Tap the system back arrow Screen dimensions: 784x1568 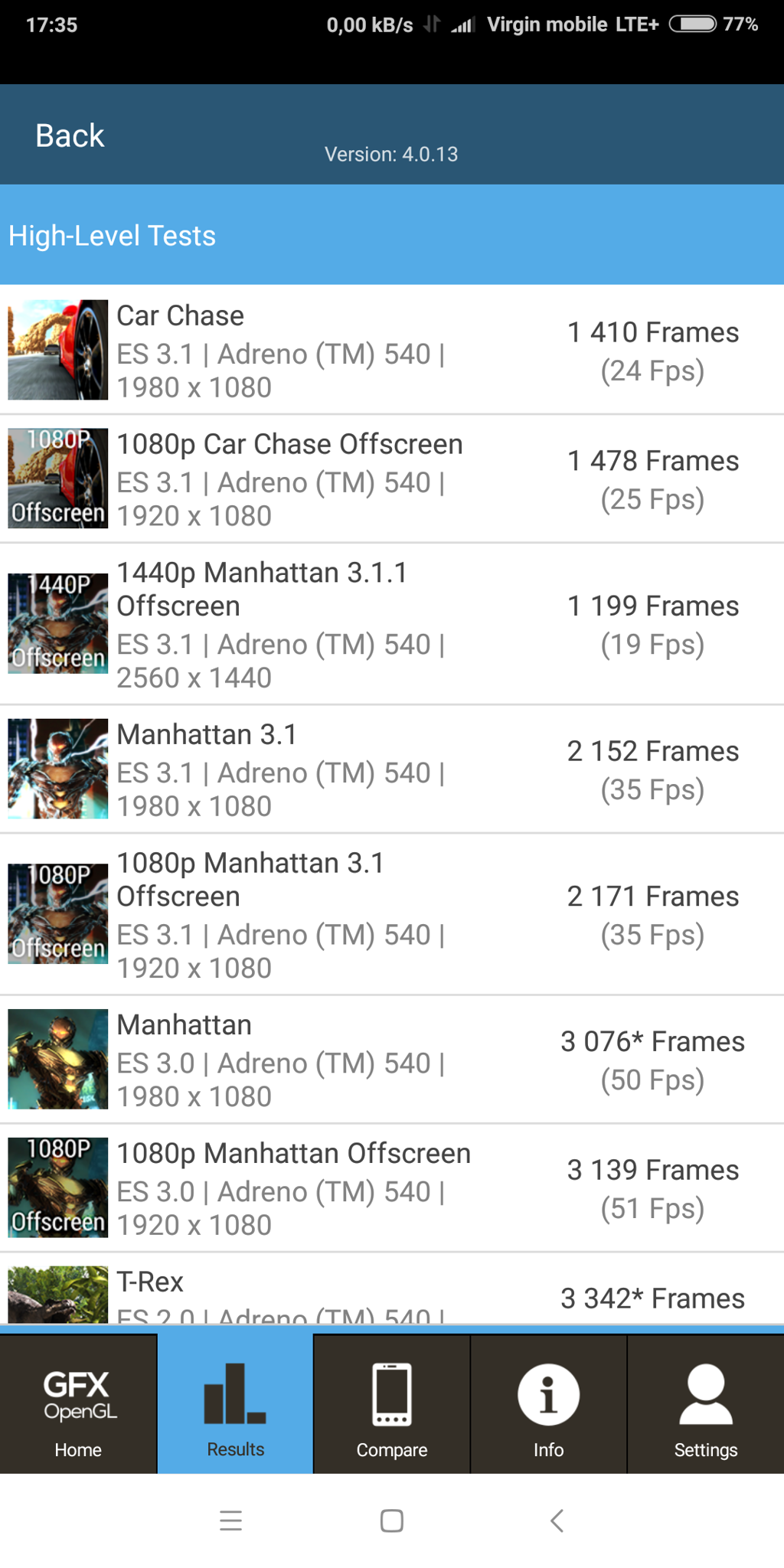pyautogui.click(x=557, y=1521)
